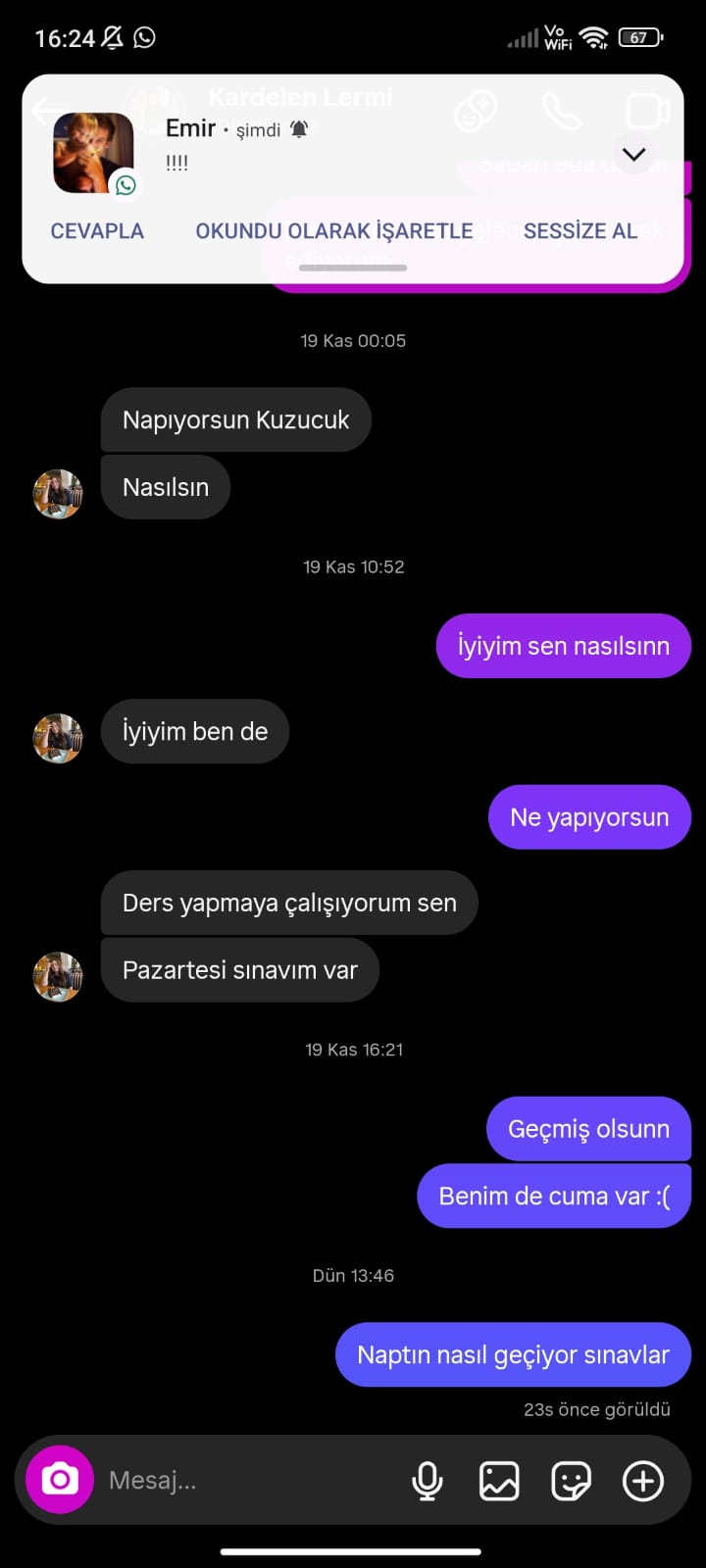The image size is (706, 1568).
Task: Focus the Mesaj text field
Action: [245, 1480]
